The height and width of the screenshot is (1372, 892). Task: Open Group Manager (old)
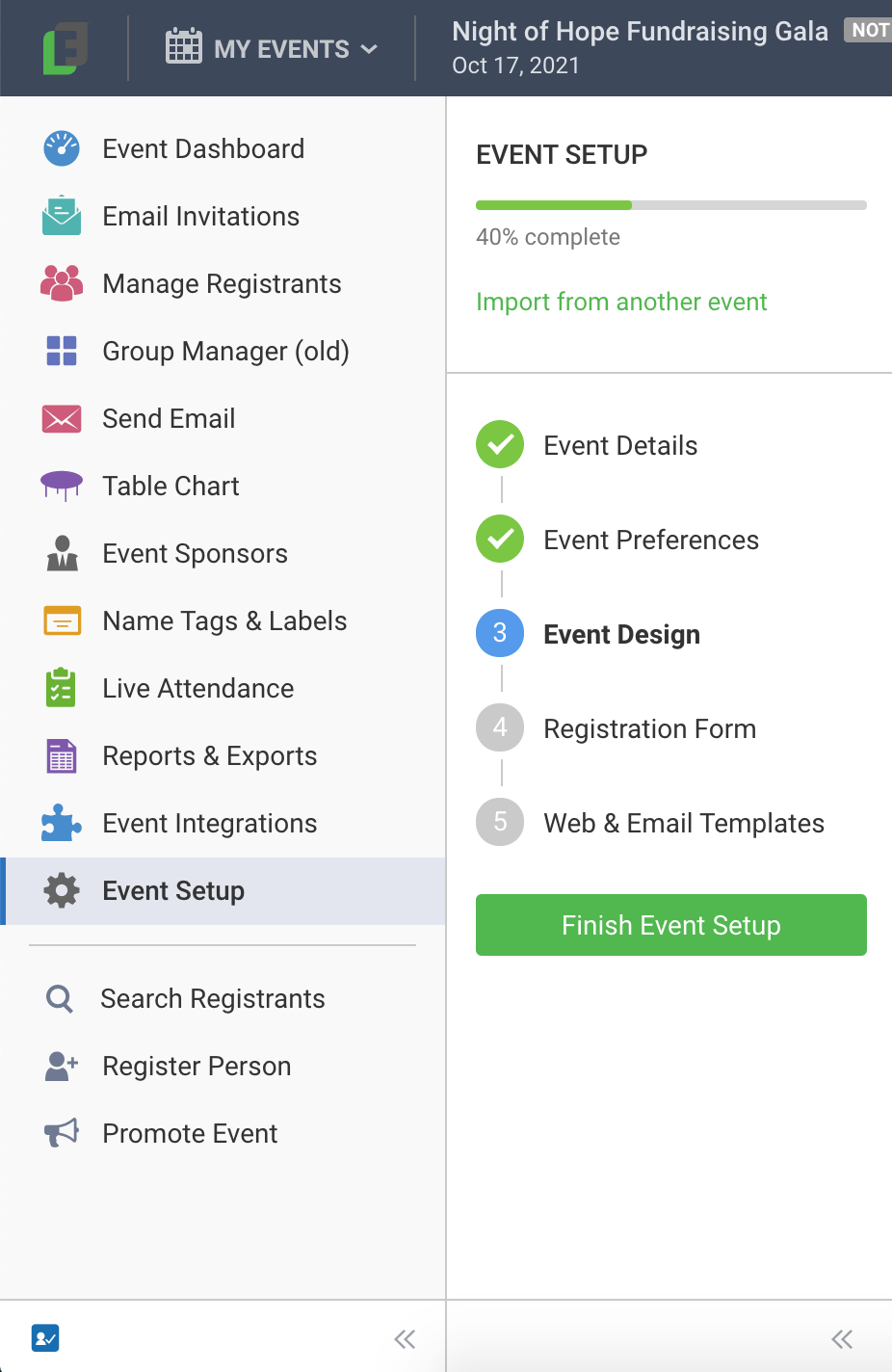tap(225, 352)
